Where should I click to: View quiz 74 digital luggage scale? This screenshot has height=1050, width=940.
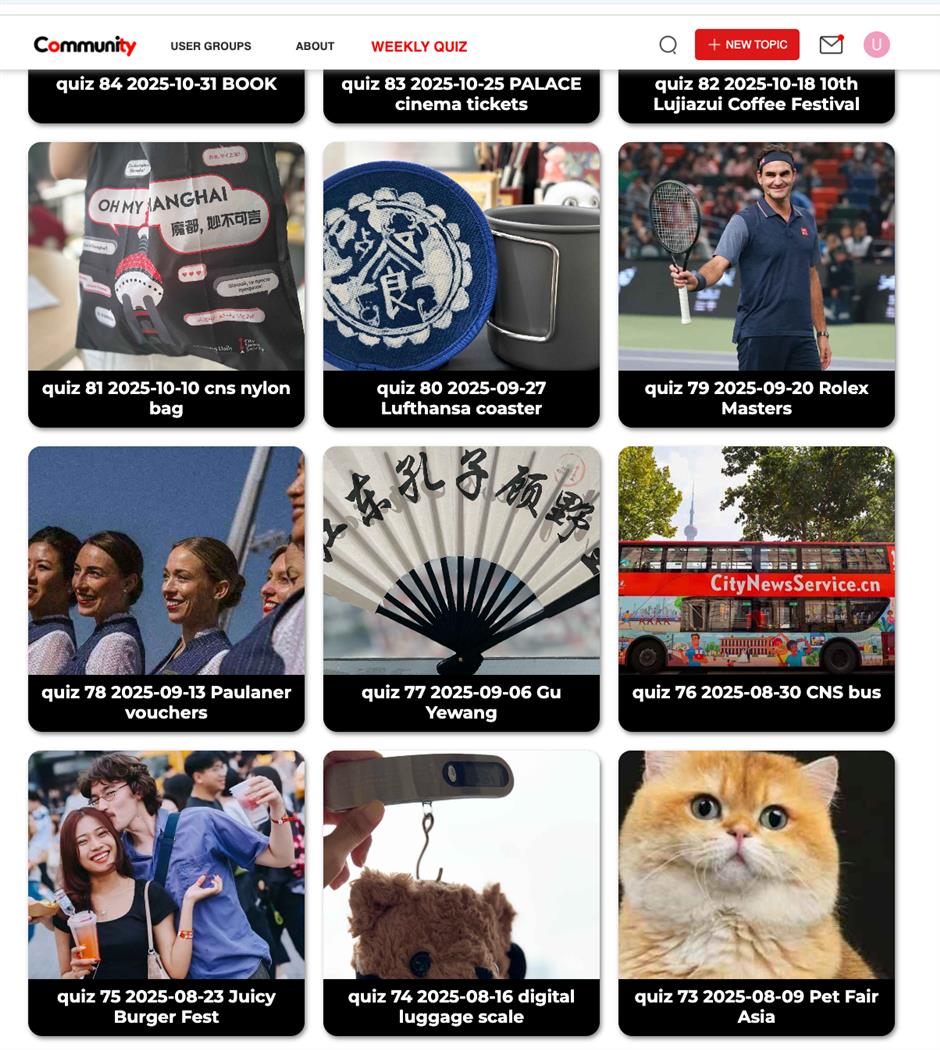(x=461, y=893)
